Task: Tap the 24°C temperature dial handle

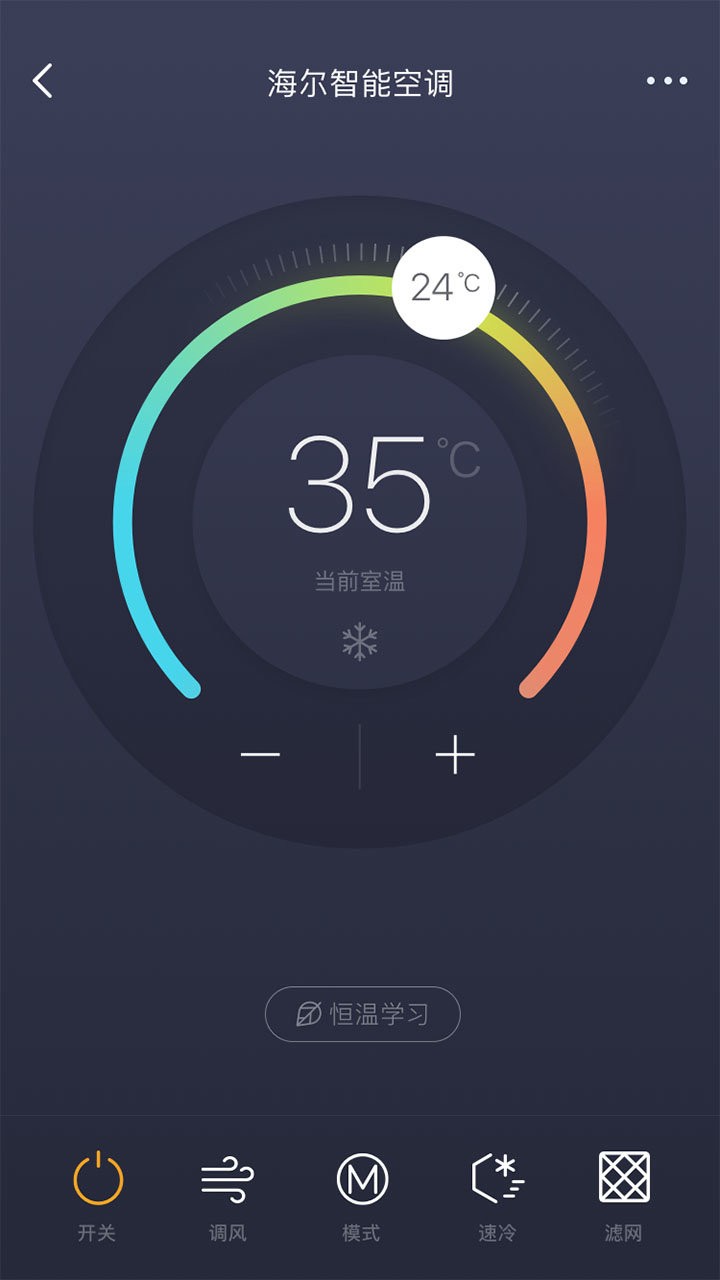Action: pos(444,288)
